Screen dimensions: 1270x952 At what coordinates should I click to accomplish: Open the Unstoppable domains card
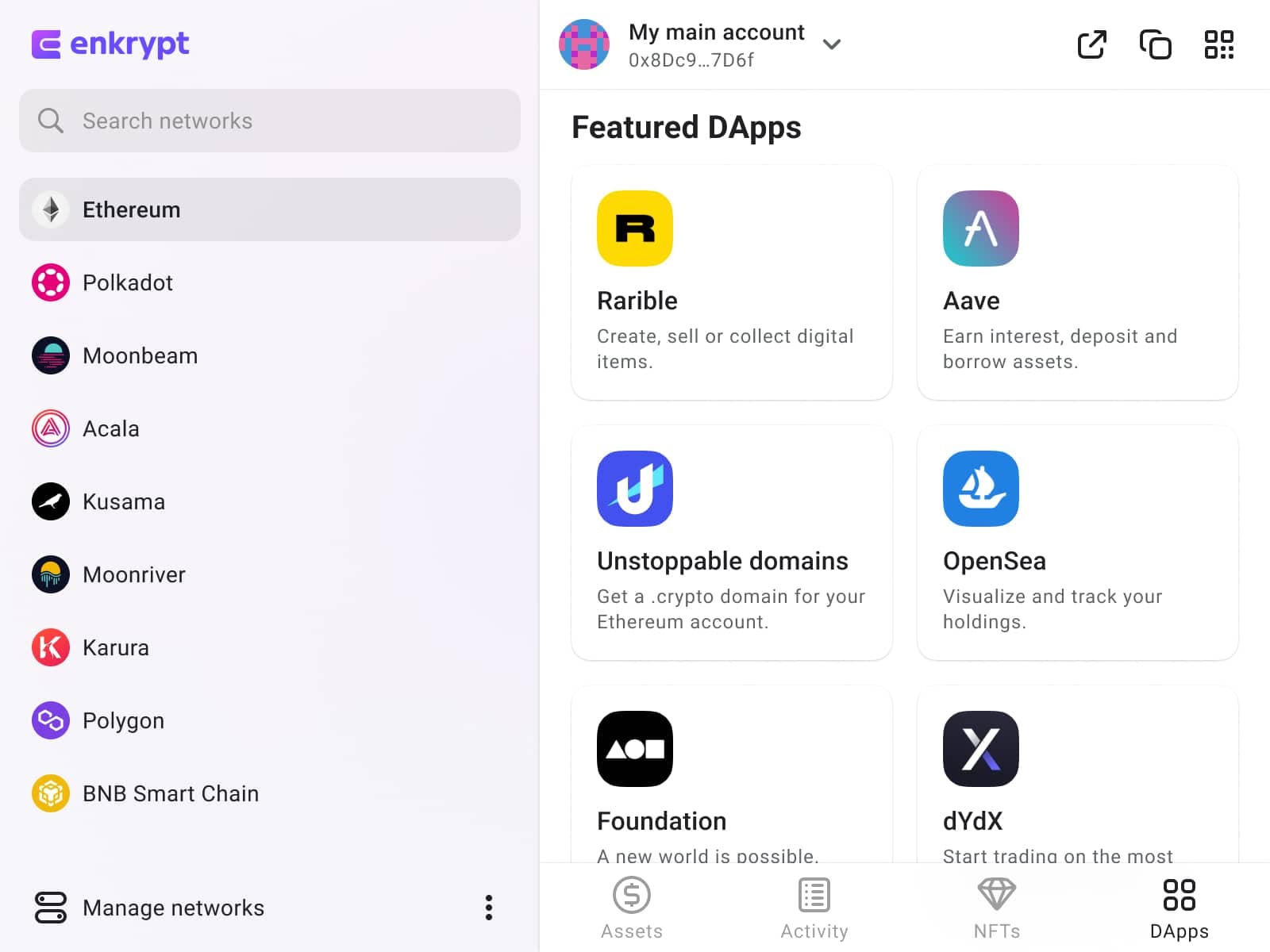tap(731, 543)
